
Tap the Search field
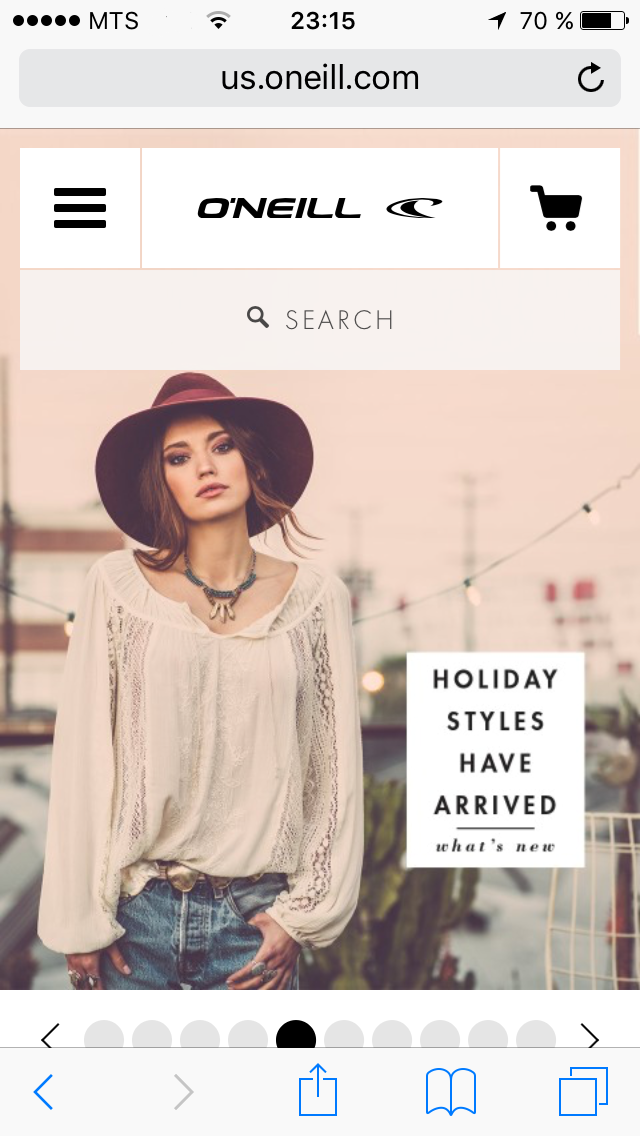click(320, 320)
